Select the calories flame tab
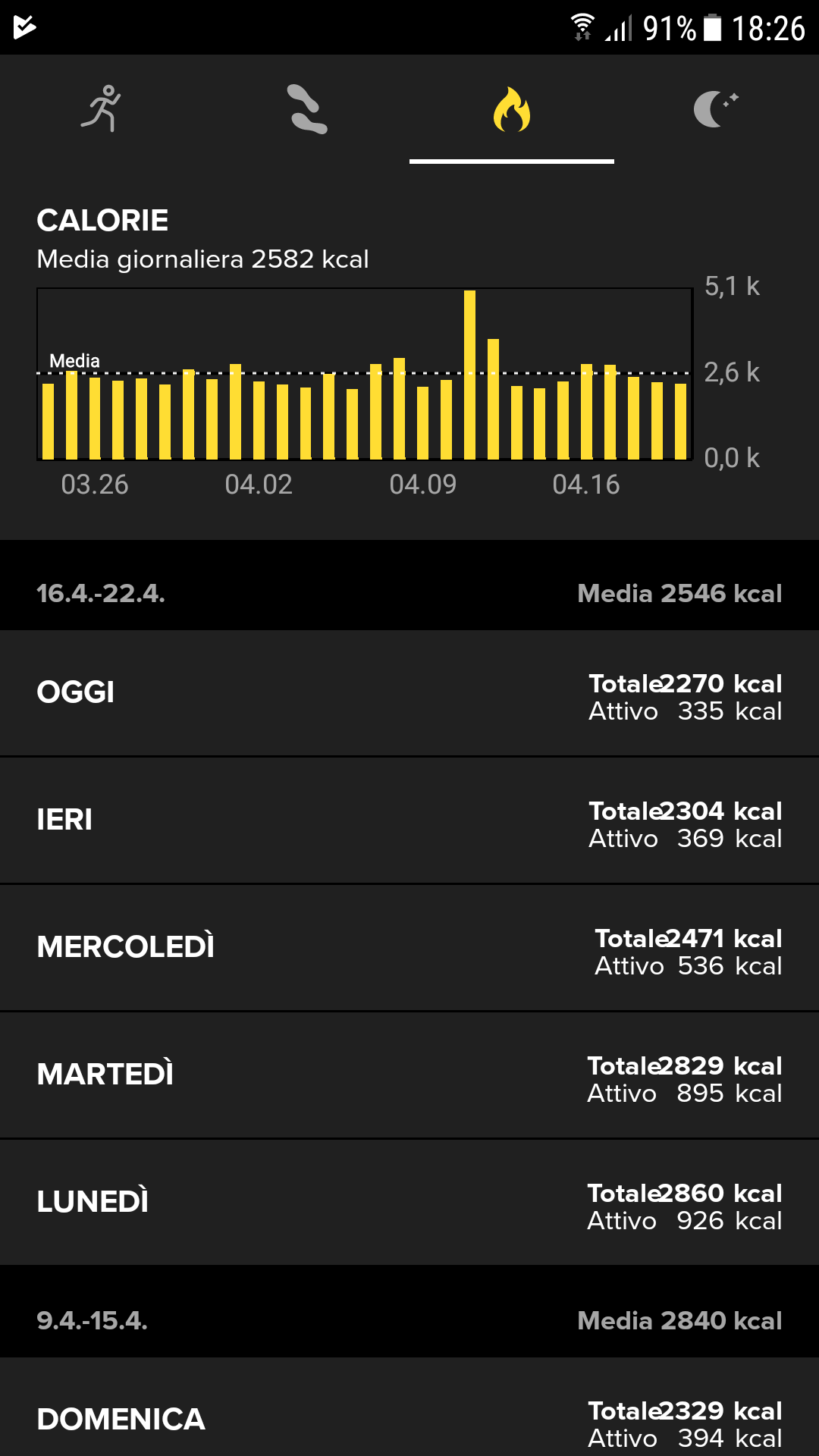This screenshot has height=1456, width=819. pos(512,108)
